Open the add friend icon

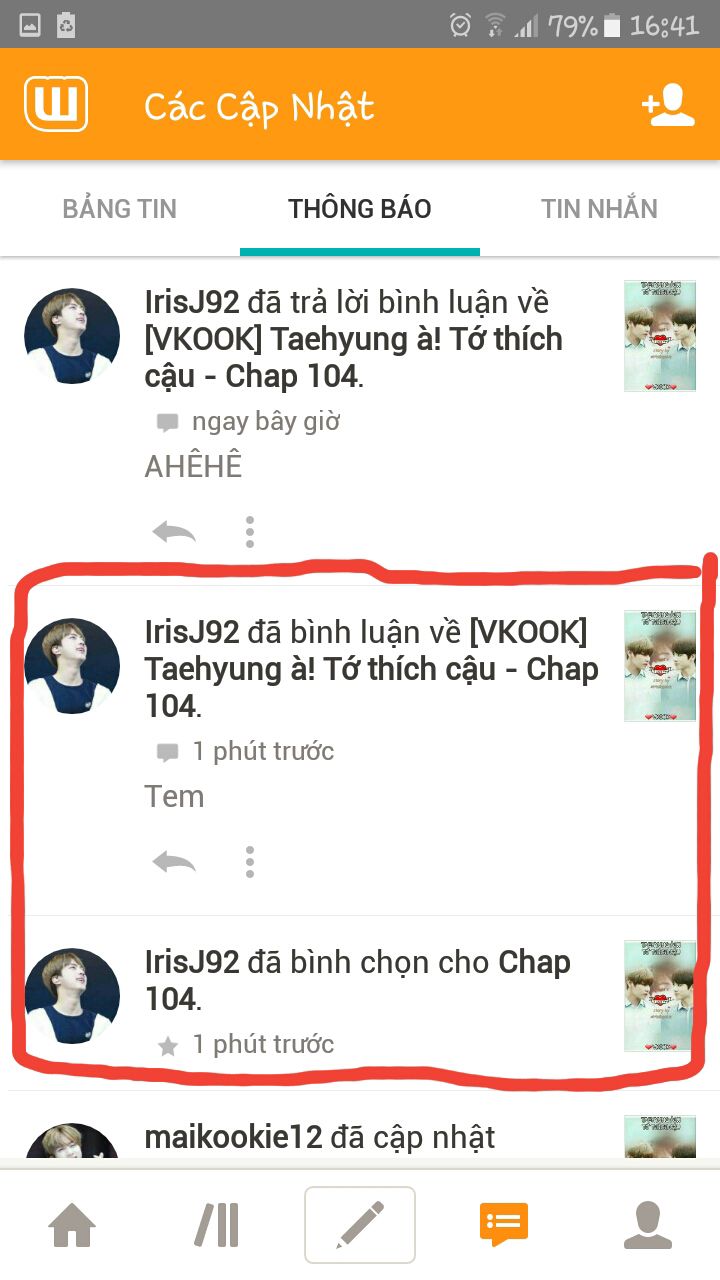click(668, 105)
